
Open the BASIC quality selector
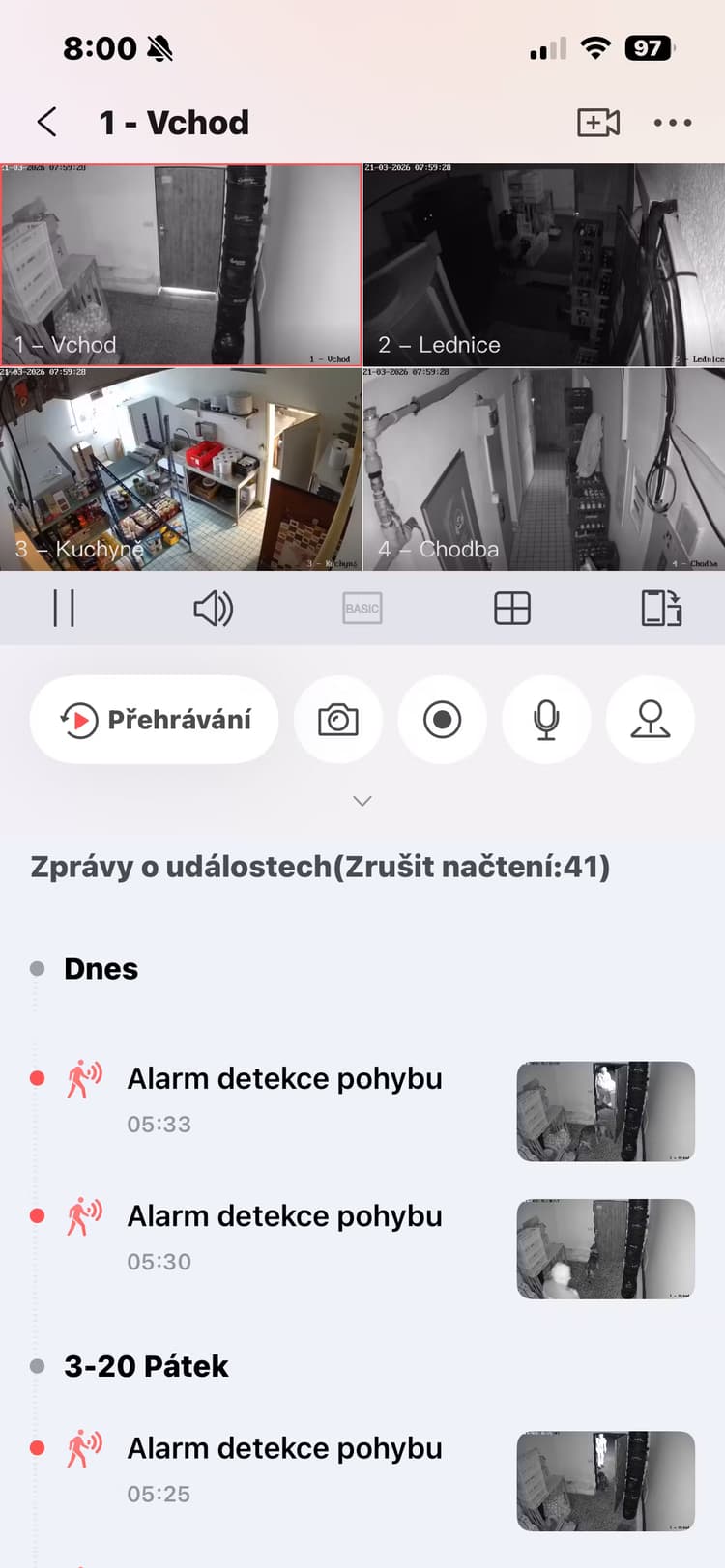[362, 609]
